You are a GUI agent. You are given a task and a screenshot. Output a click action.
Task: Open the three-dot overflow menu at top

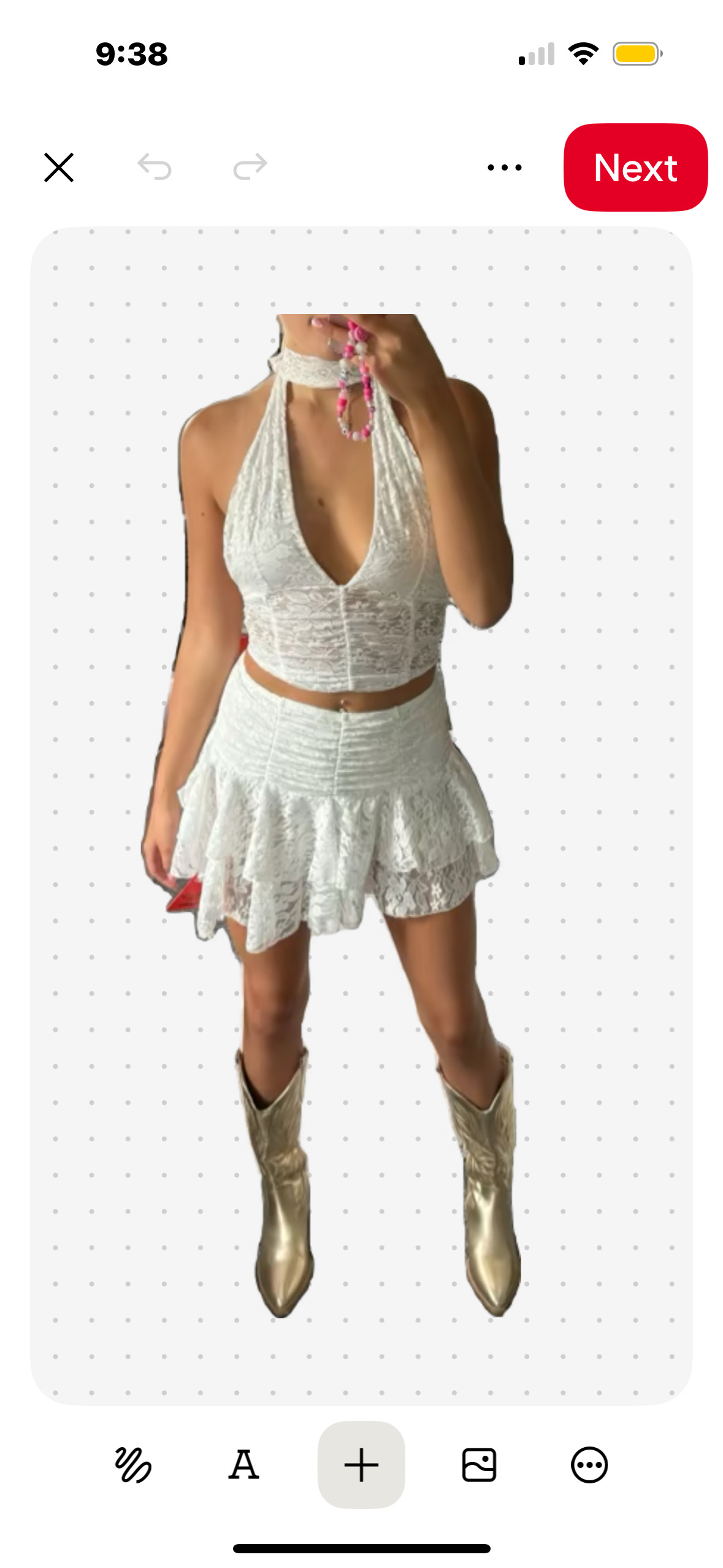pos(504,167)
